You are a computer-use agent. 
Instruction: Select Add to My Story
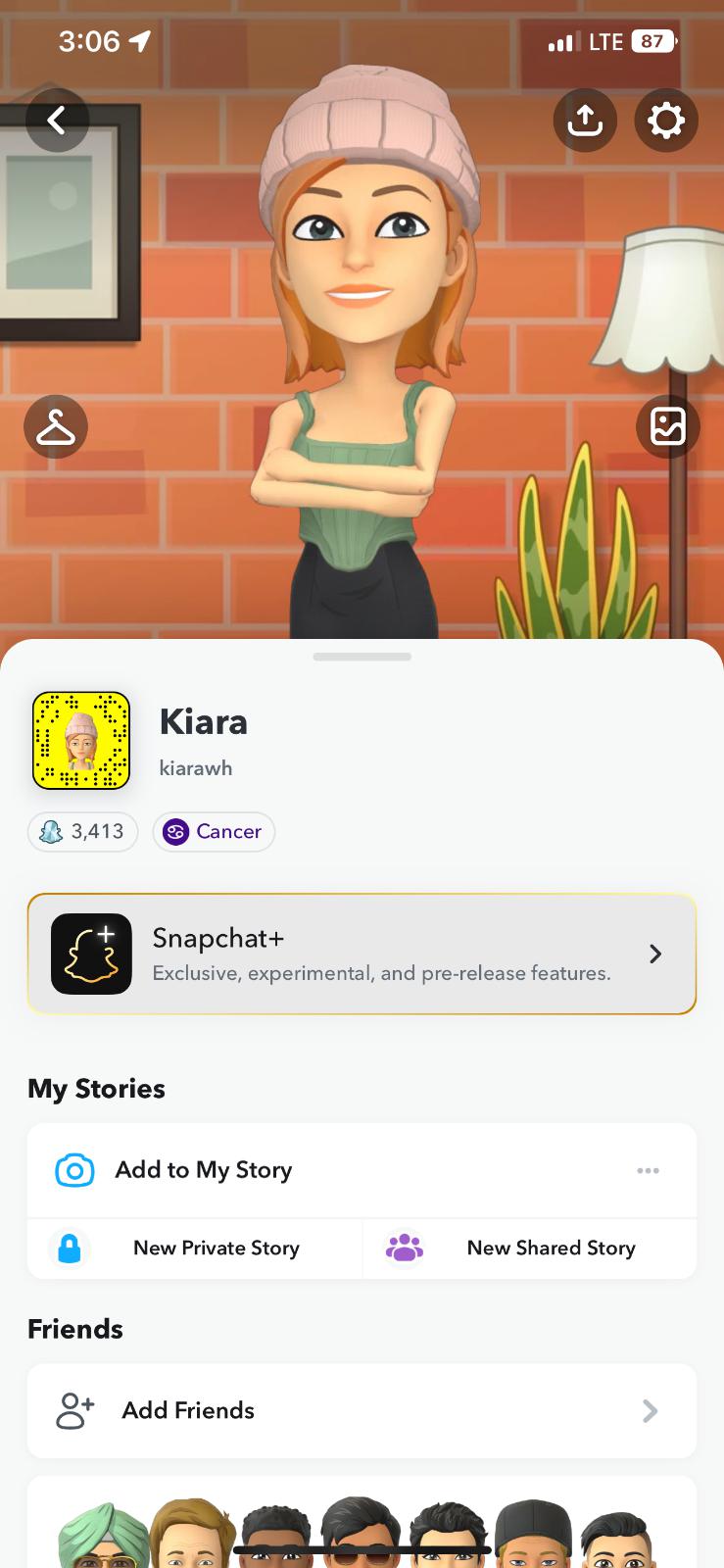tap(204, 1170)
